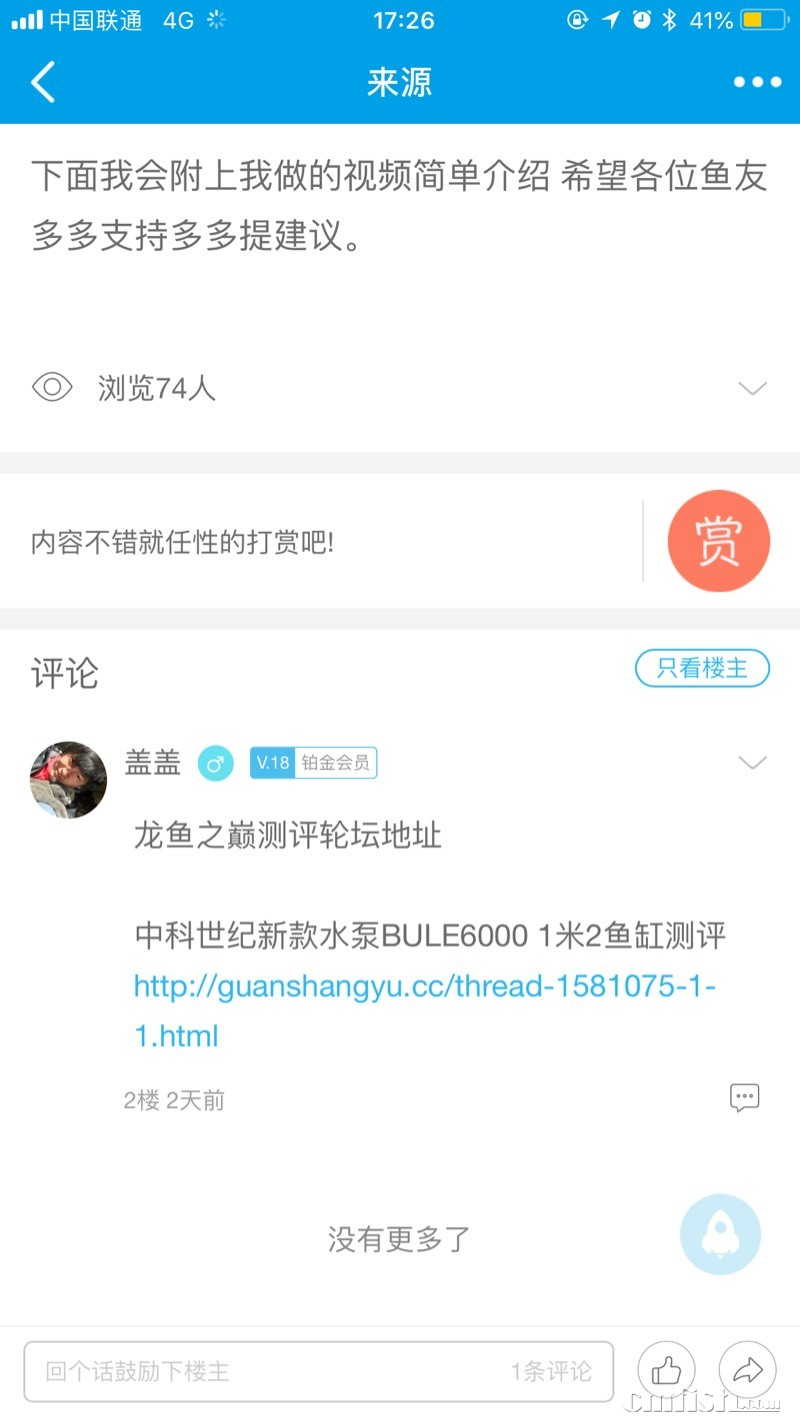Expand the 浏览74人 viewers list
The image size is (800, 1423).
pyautogui.click(x=752, y=388)
